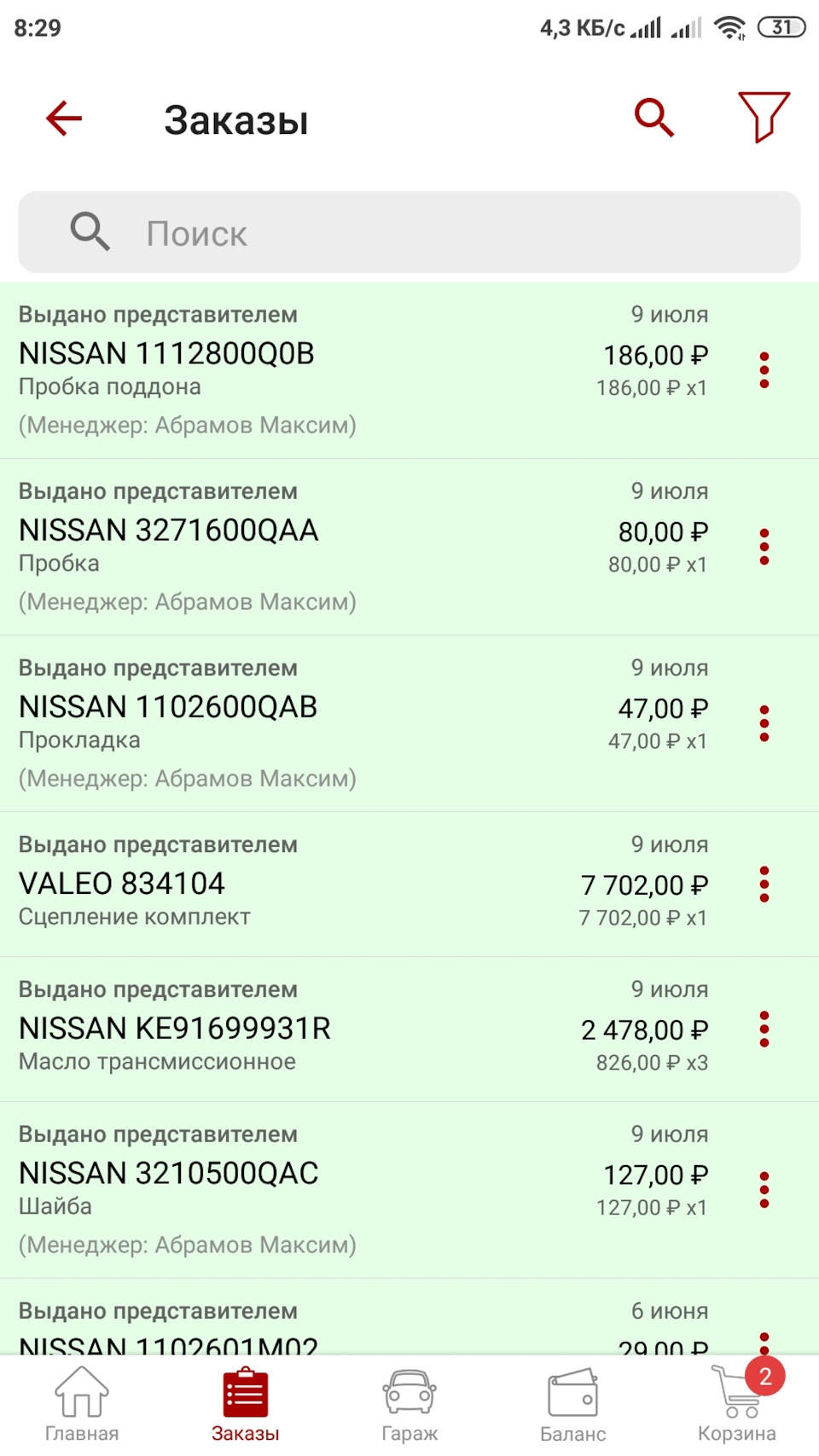The height and width of the screenshot is (1456, 819).
Task: Open the three-dot menu for the Прокладка order
Action: coord(764,723)
